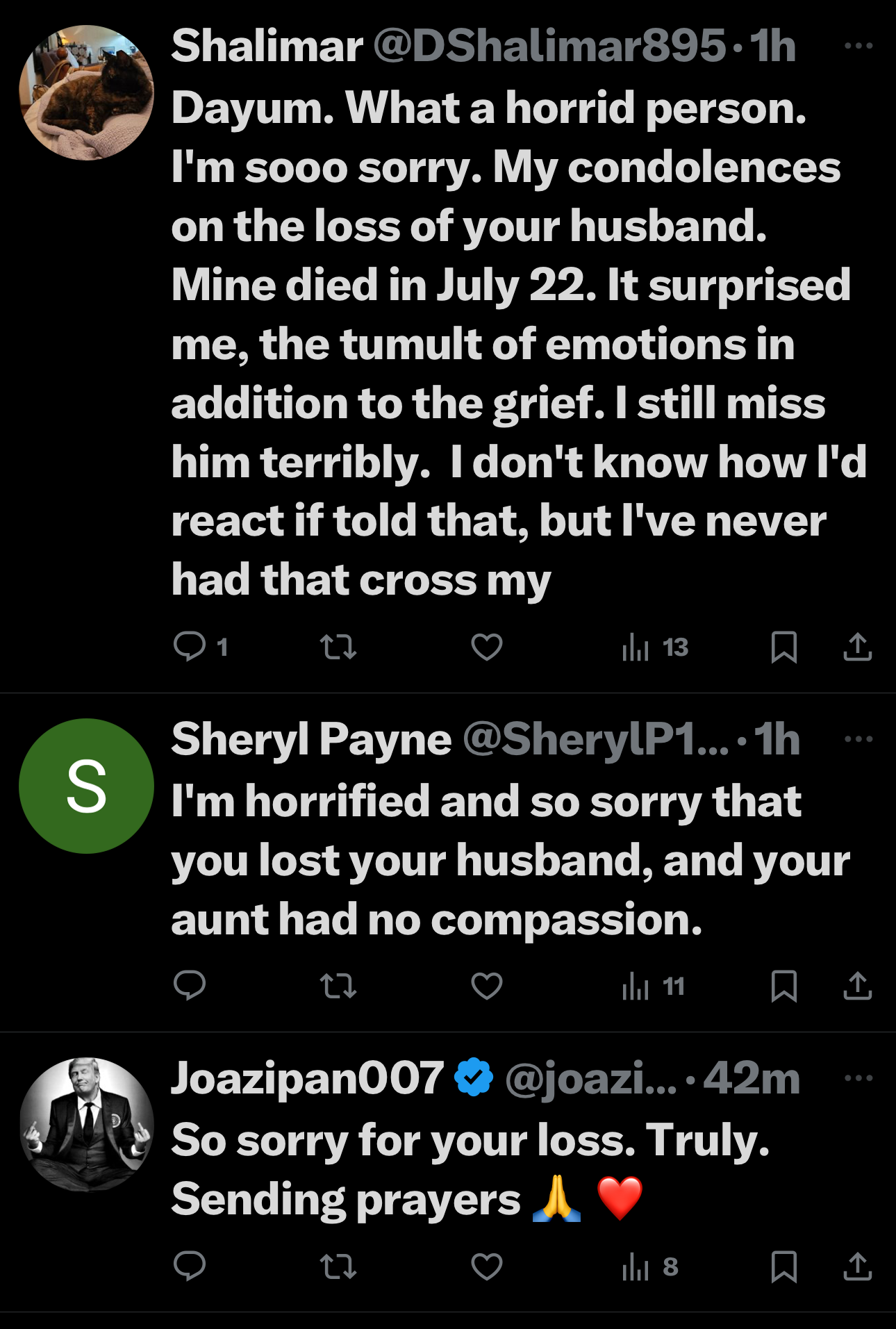Open overflow menu on Joazipan007's tweet
The image size is (896, 1329).
[858, 1078]
